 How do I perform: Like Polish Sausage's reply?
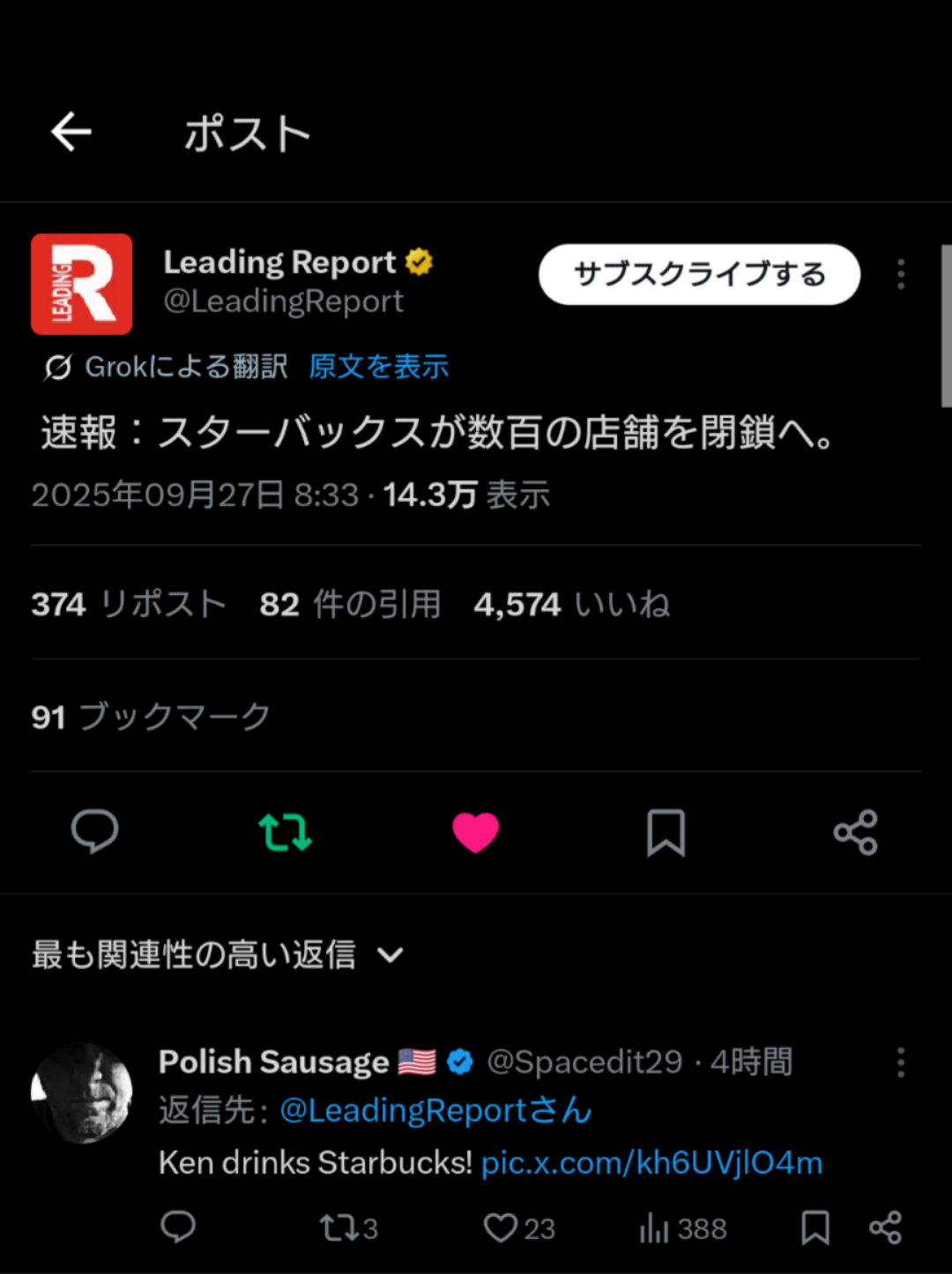coord(501,1227)
